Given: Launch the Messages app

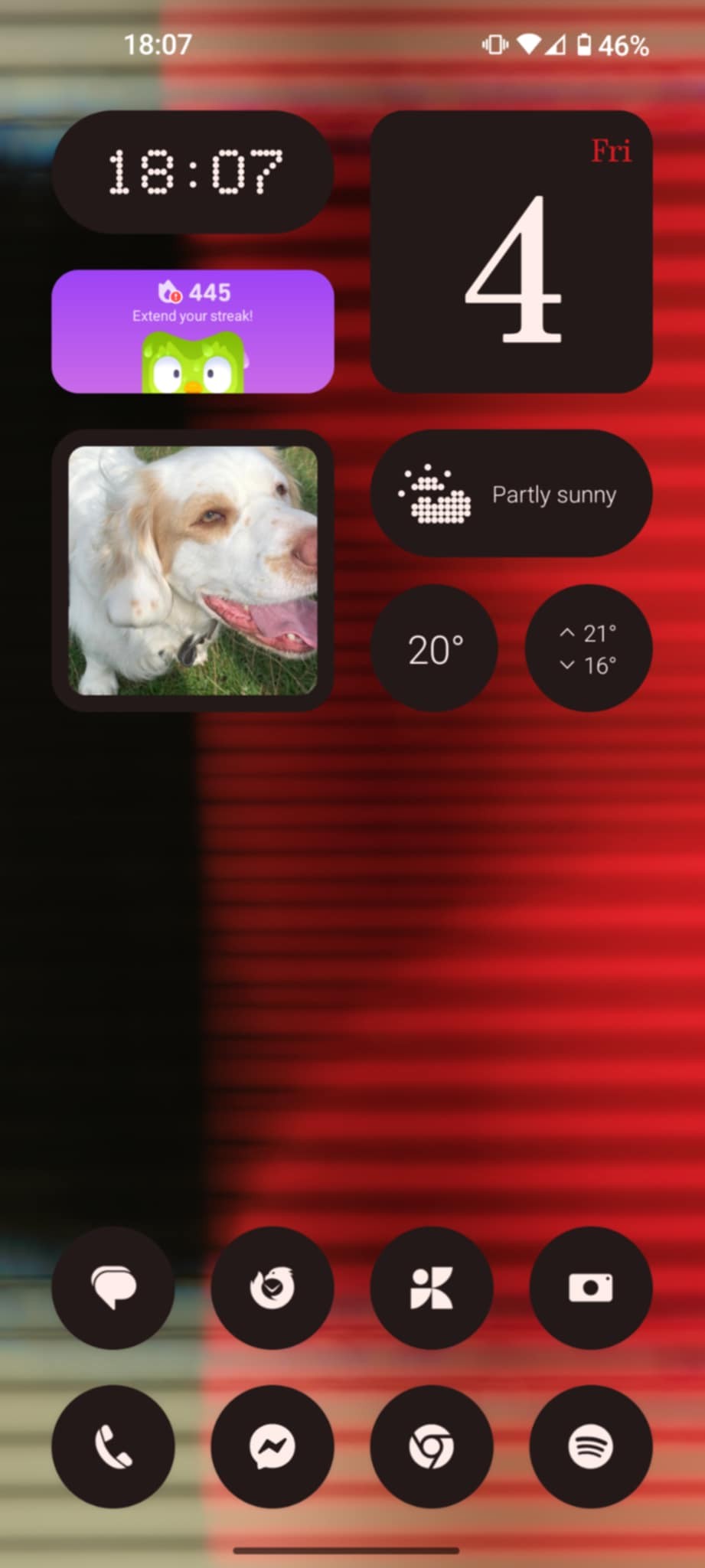Looking at the screenshot, I should coord(113,1287).
